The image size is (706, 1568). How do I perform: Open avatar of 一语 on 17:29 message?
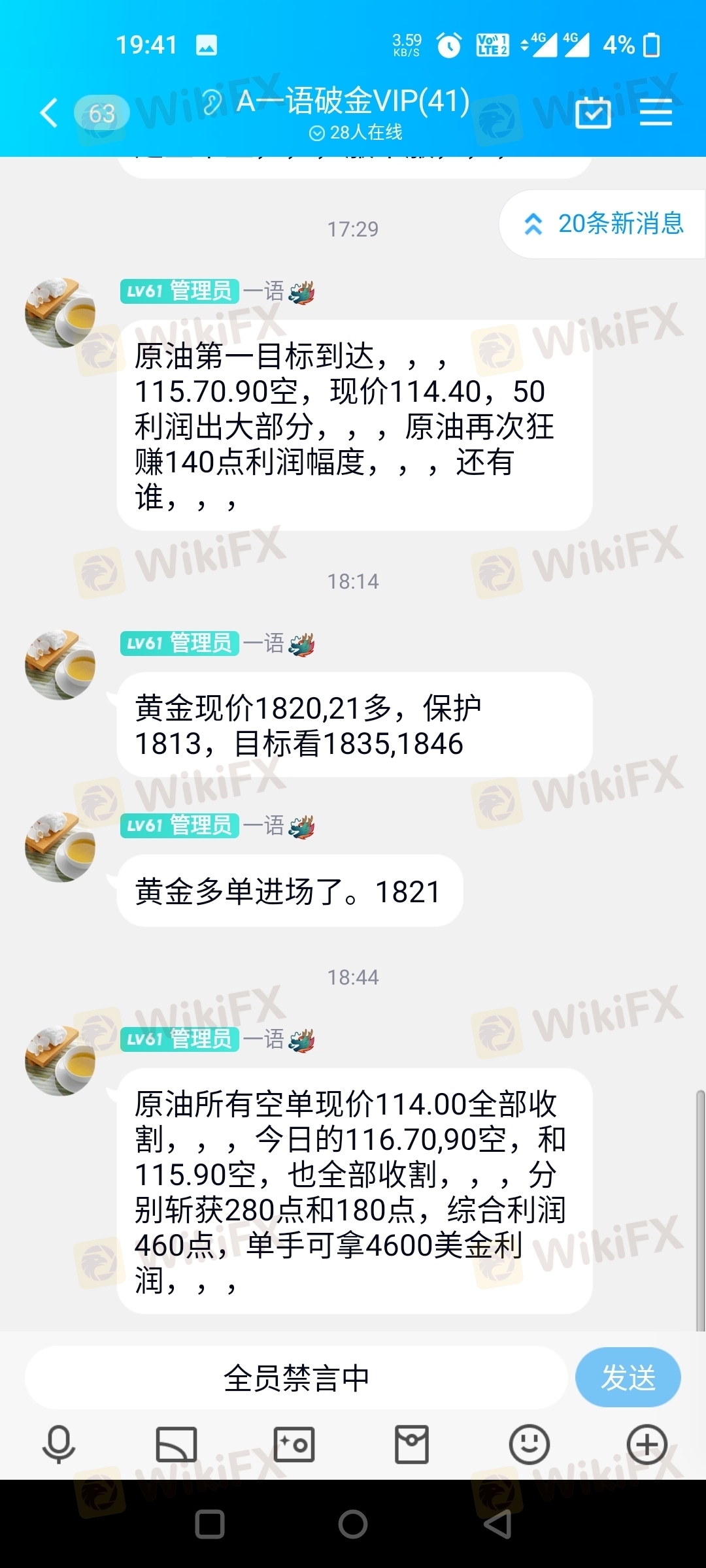(60, 313)
